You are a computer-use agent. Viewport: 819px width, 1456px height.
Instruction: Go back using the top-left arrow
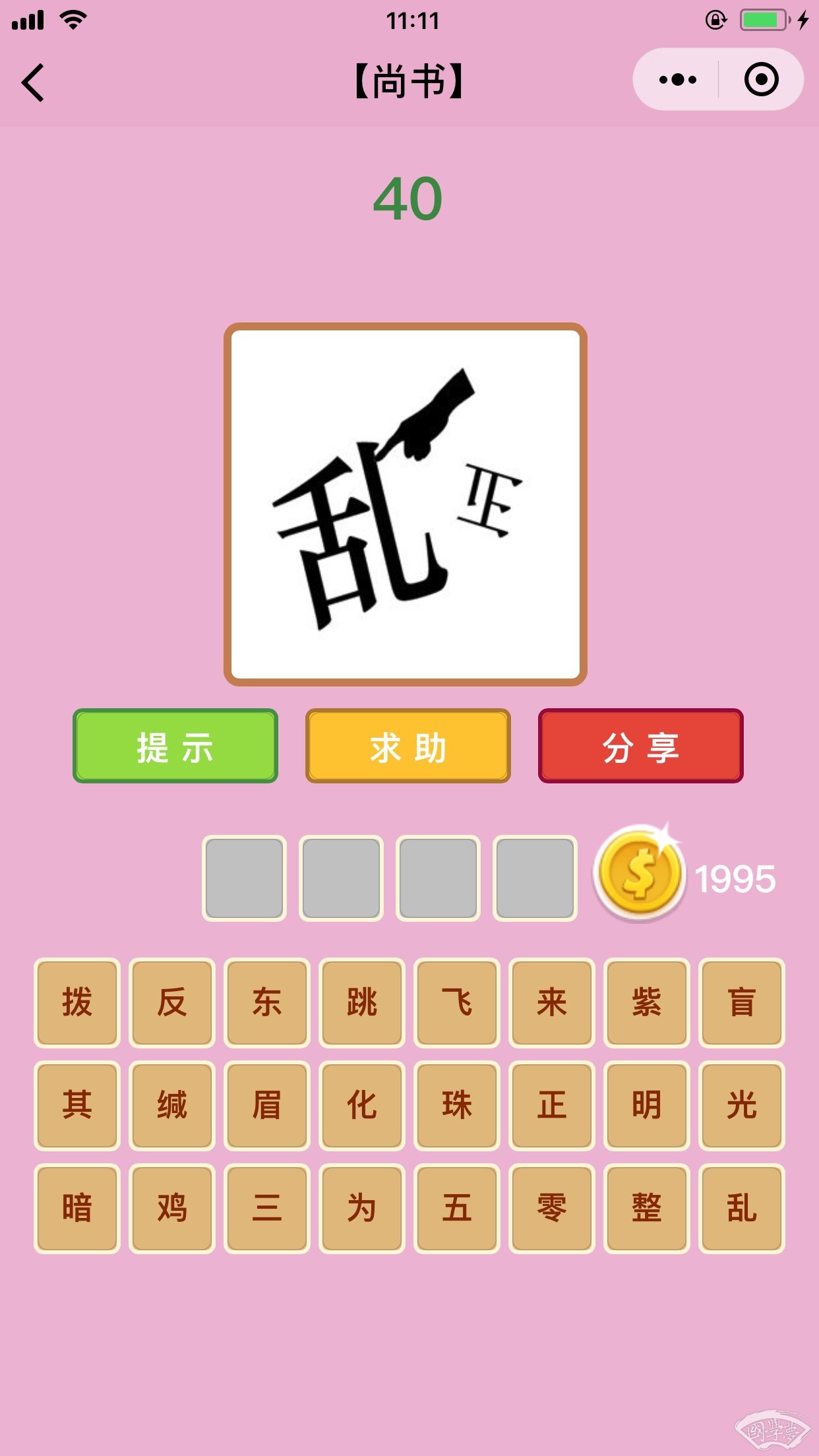pos(33,83)
